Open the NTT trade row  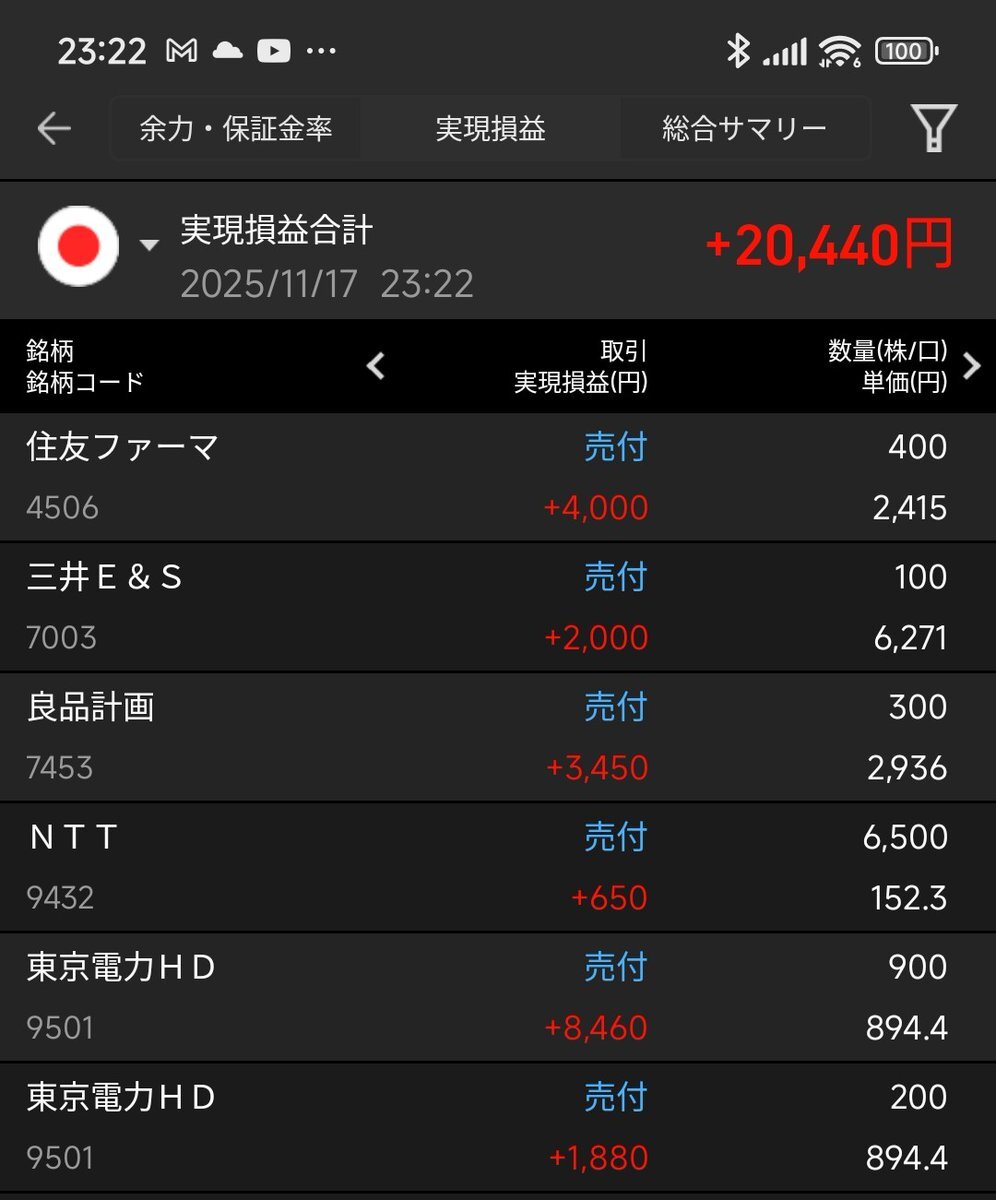coord(498,867)
